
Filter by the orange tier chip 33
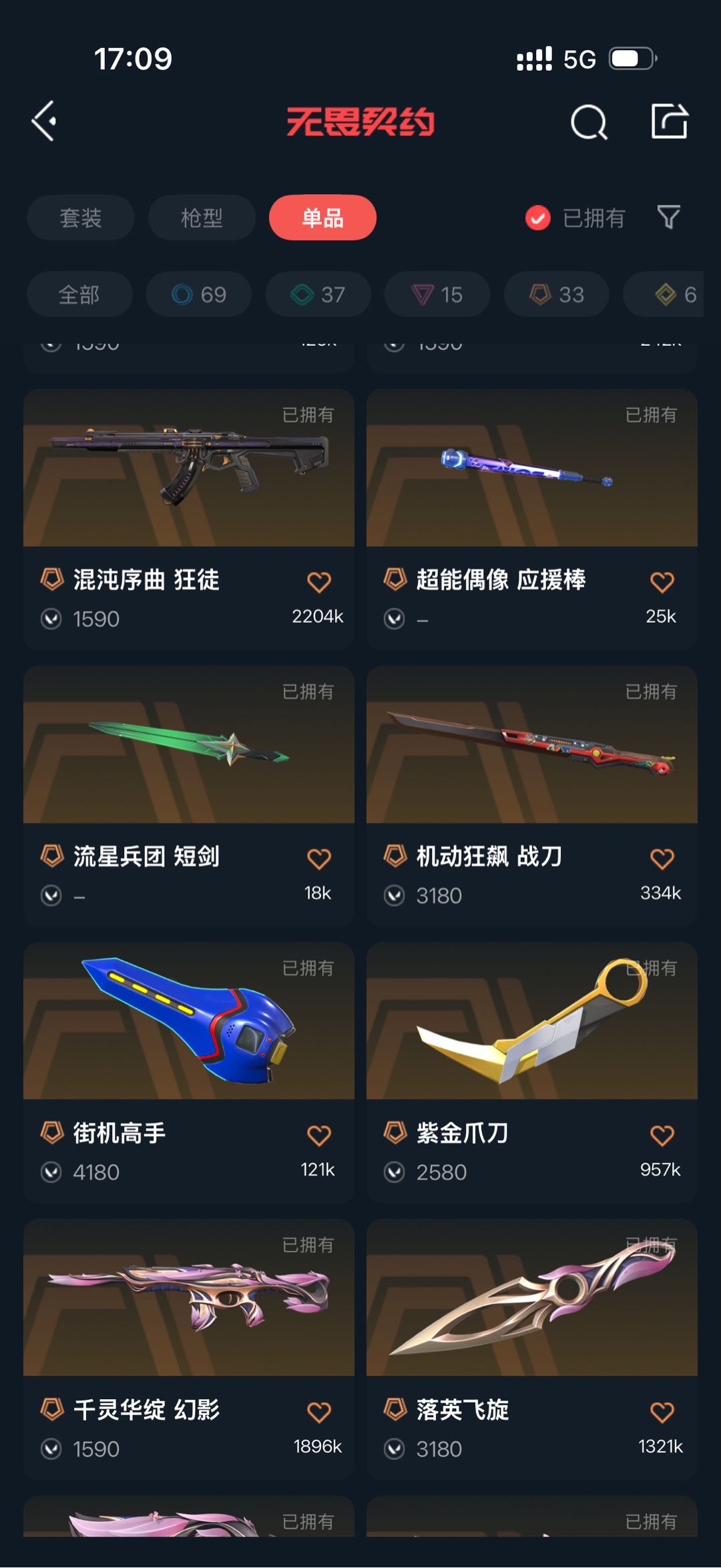pyautogui.click(x=556, y=294)
